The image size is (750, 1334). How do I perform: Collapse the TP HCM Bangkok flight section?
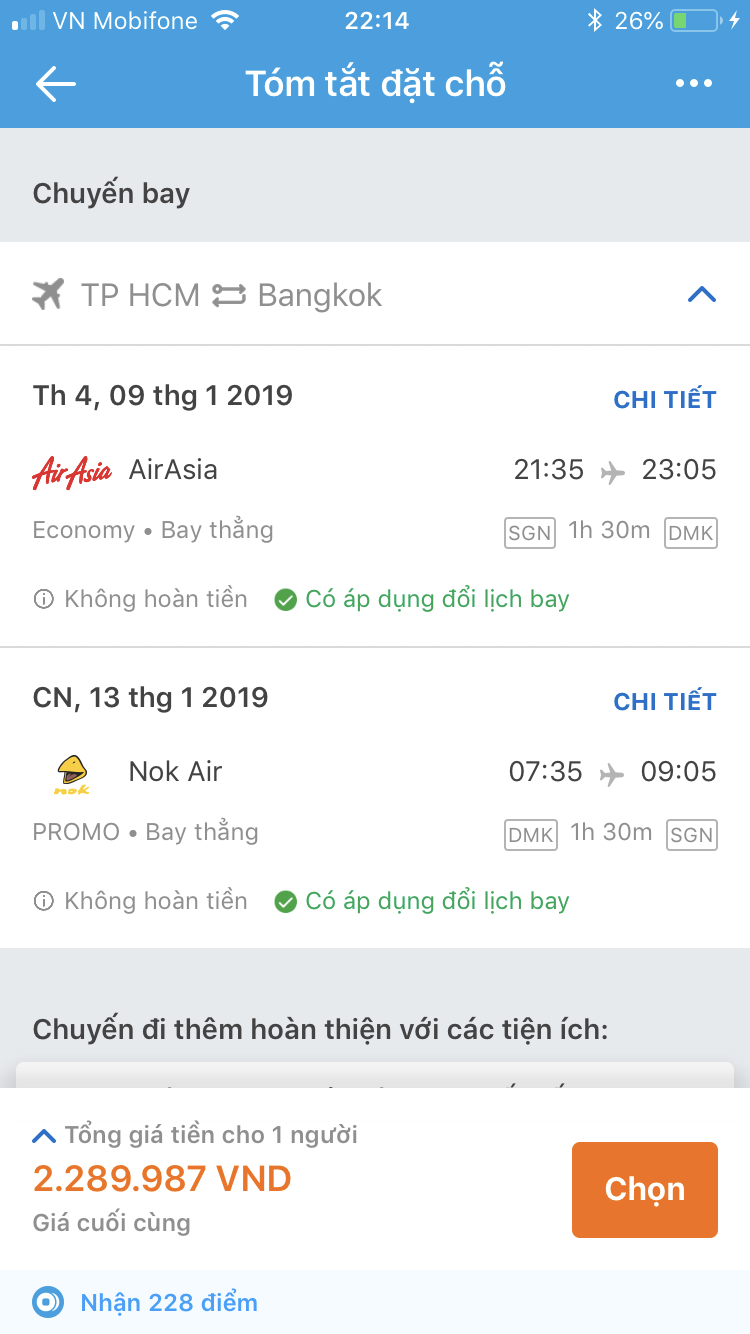pos(702,295)
